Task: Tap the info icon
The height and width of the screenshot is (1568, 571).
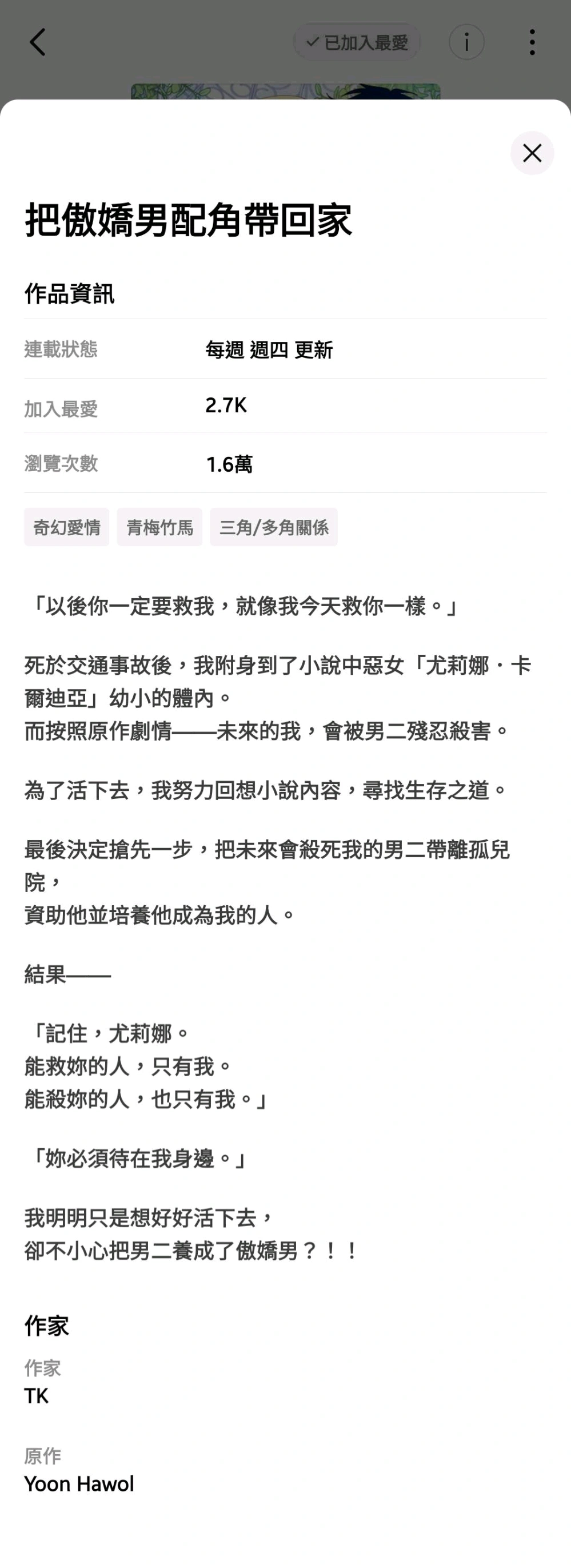Action: point(466,42)
